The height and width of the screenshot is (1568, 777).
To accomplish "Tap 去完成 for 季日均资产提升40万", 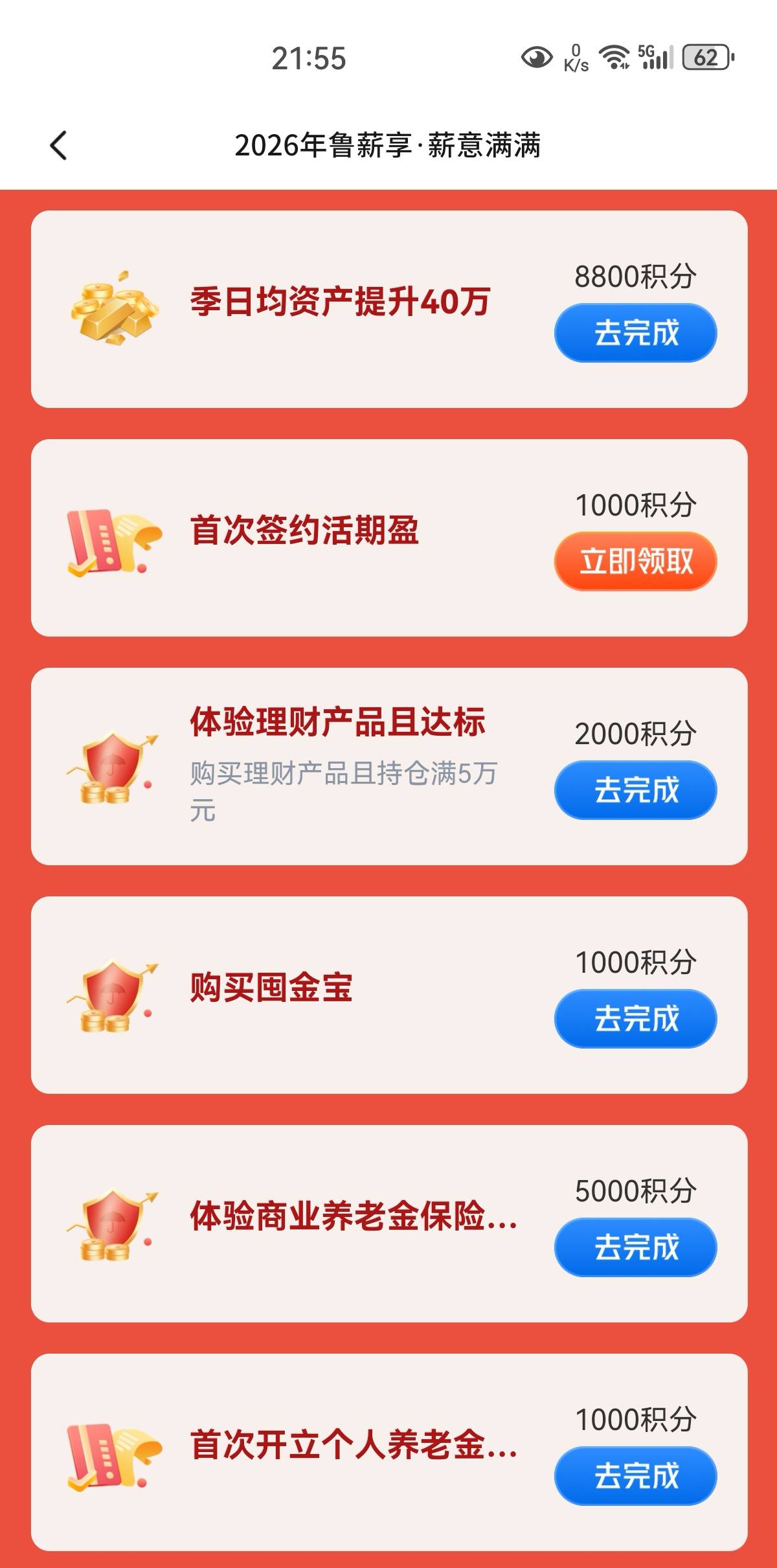I will point(635,332).
